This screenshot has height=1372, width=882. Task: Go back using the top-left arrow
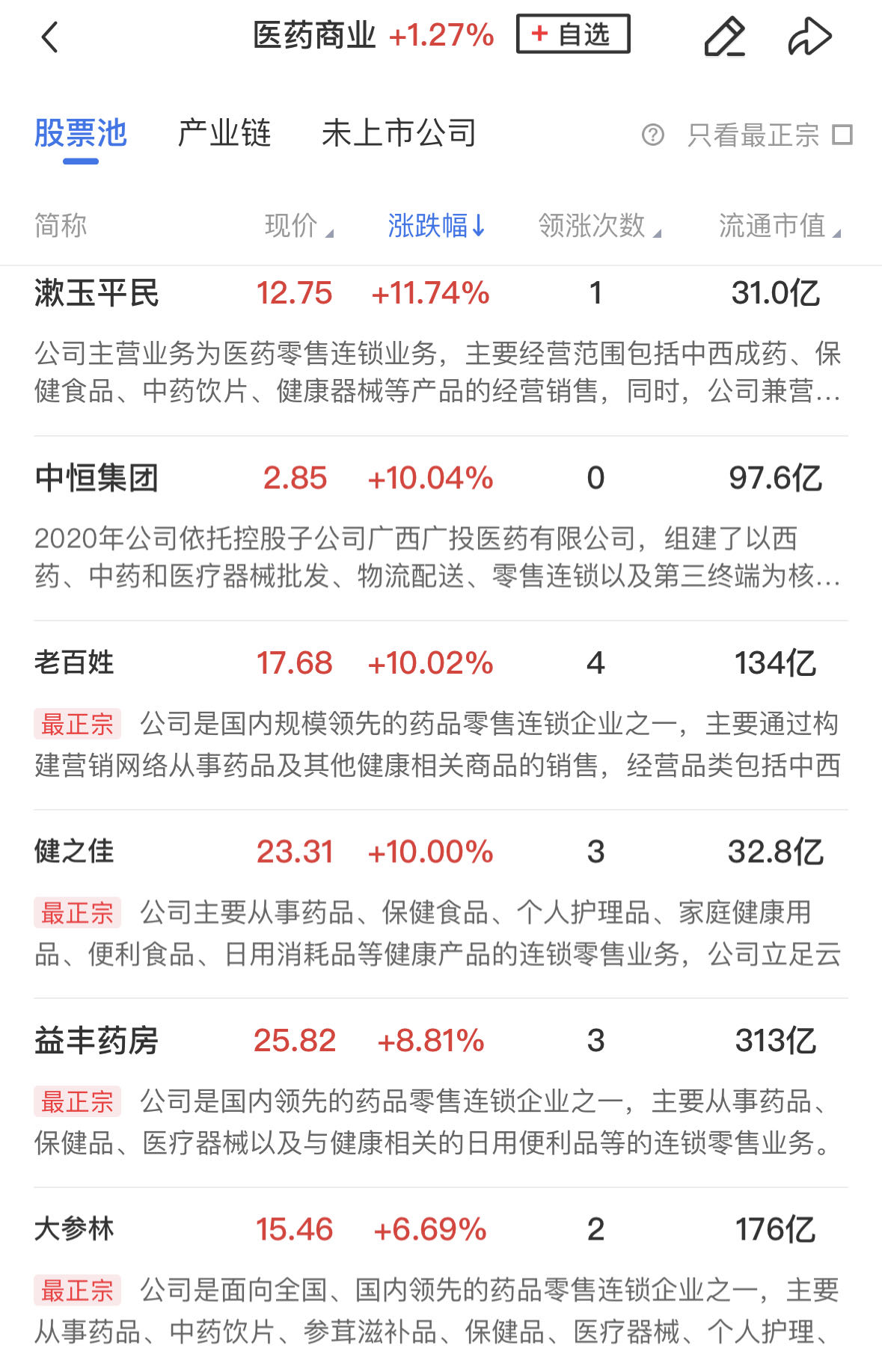tap(50, 37)
